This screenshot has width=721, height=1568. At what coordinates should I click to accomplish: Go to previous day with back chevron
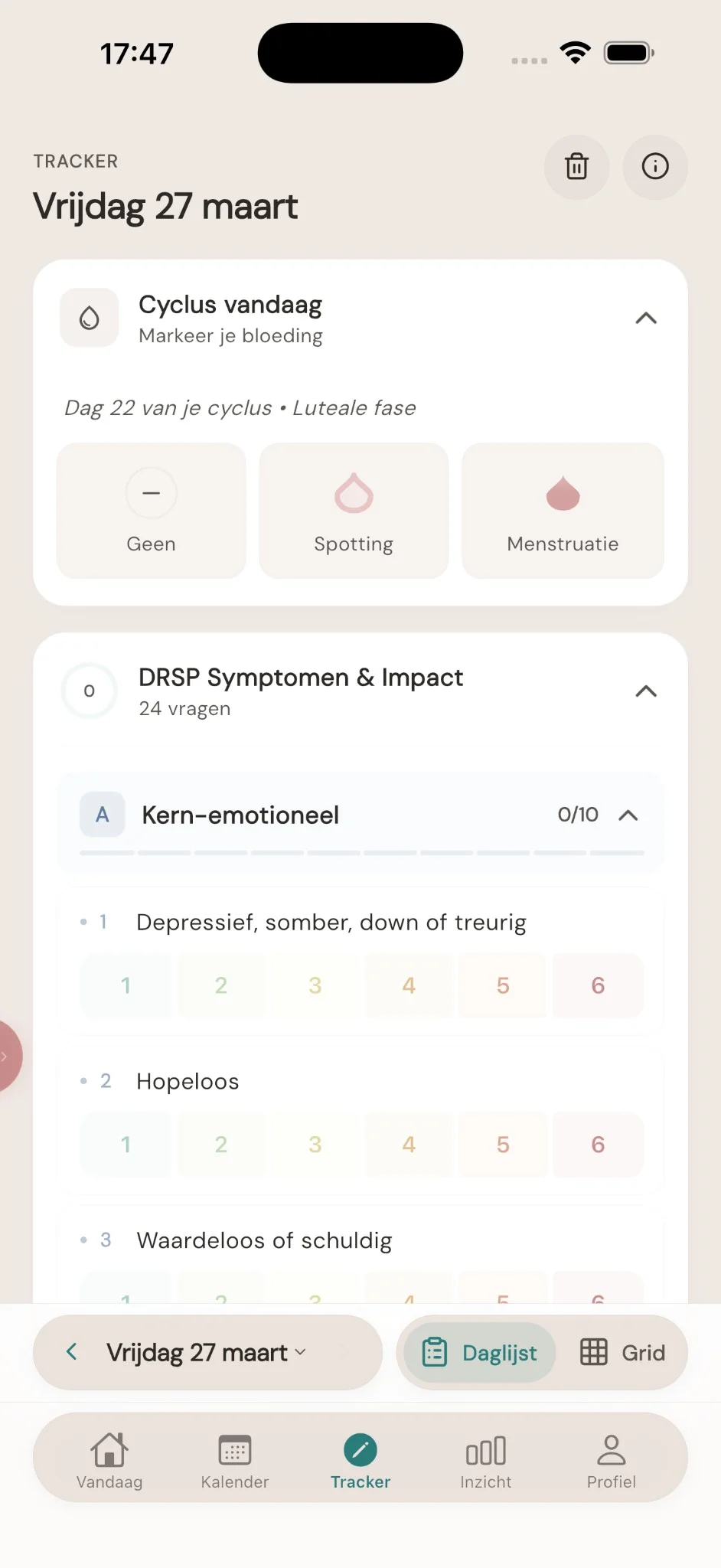[71, 1352]
